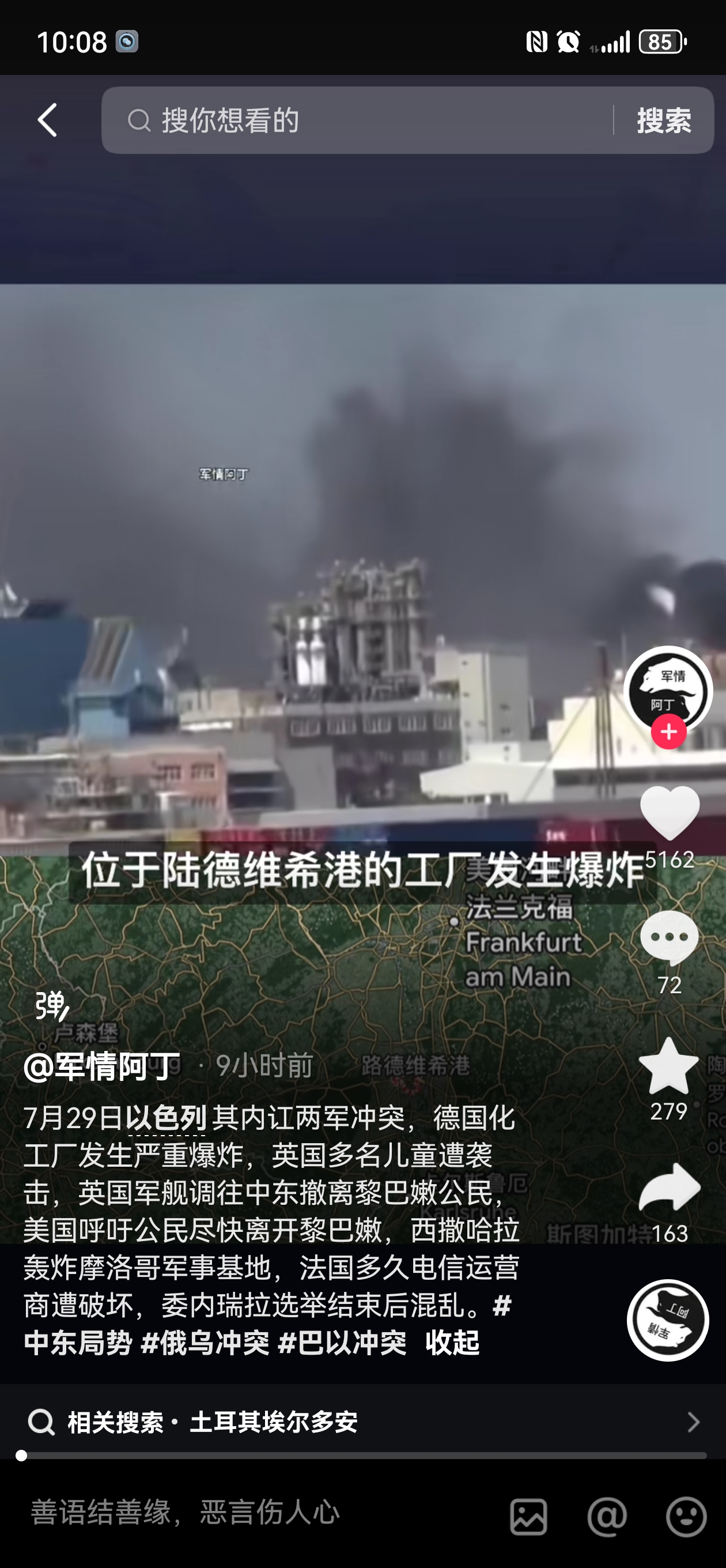Toggle the 弹 danmaku button

pyautogui.click(x=52, y=1005)
